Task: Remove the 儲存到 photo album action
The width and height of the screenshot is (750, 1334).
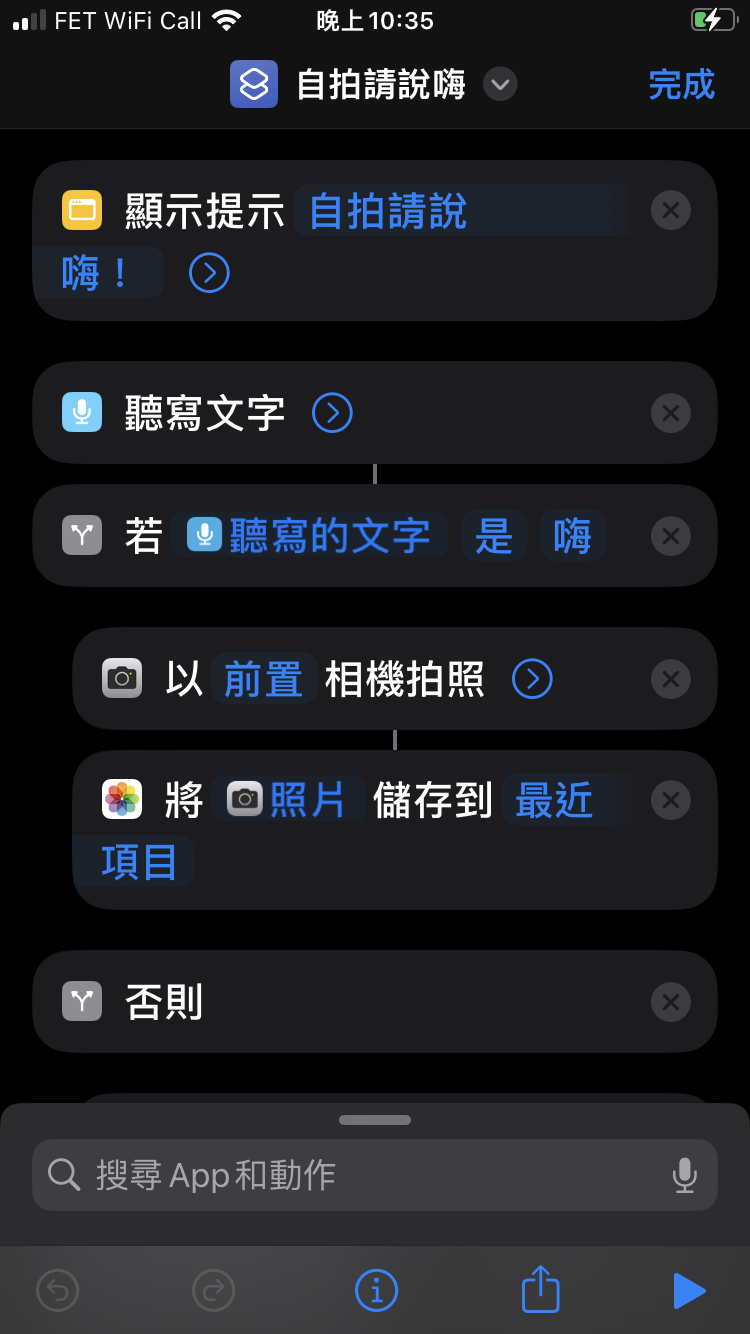Action: click(x=670, y=801)
